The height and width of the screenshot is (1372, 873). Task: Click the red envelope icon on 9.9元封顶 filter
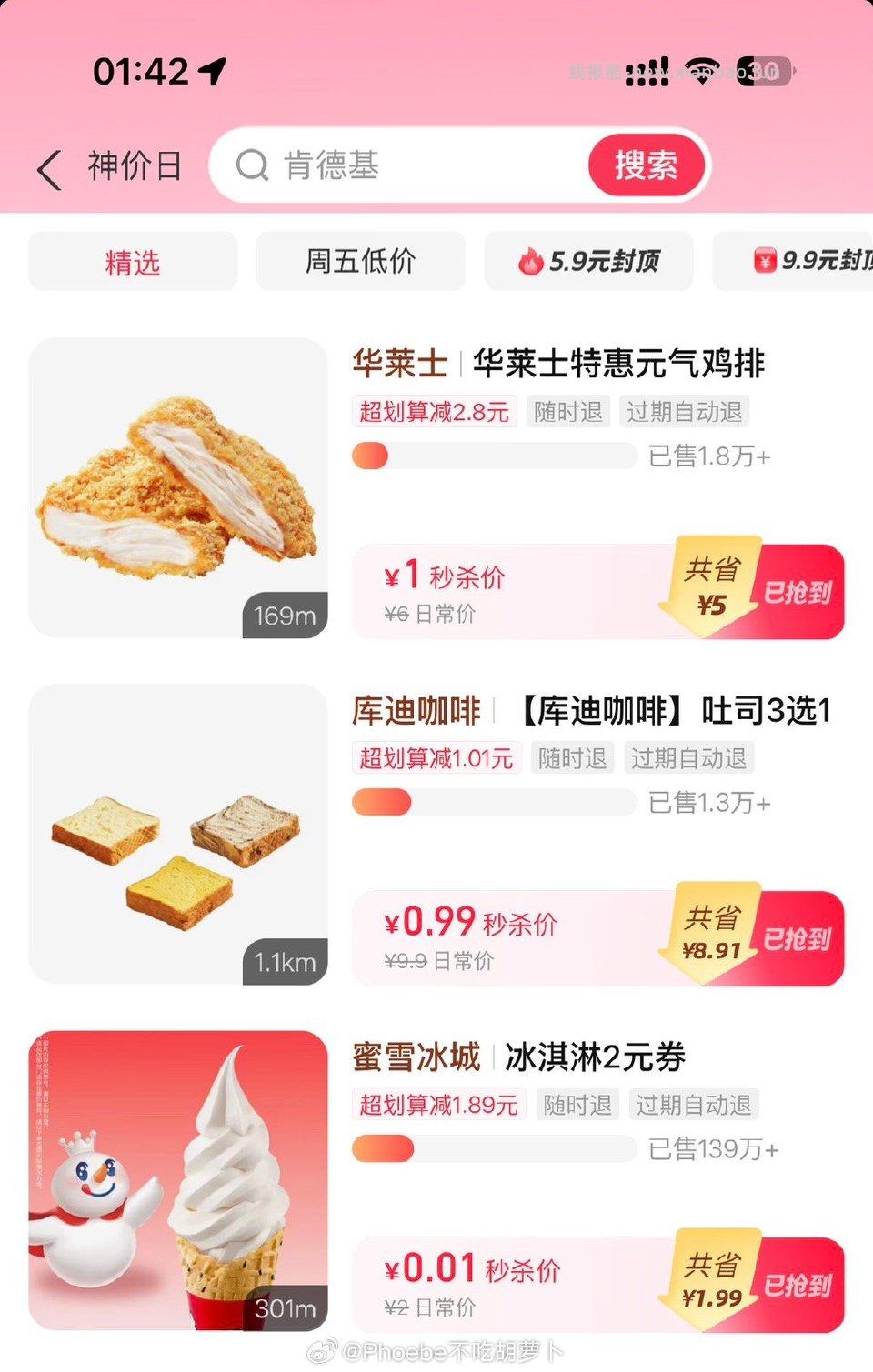coord(767,261)
